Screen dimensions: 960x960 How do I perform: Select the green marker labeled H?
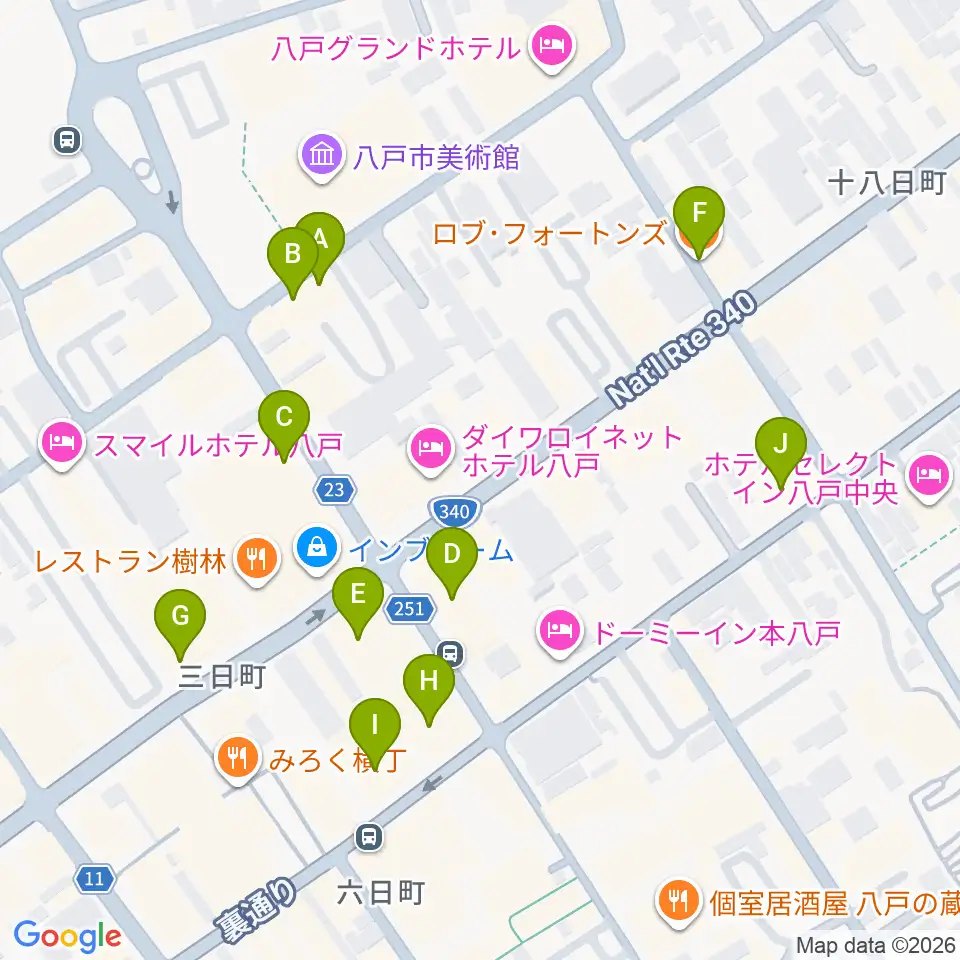pos(429,688)
